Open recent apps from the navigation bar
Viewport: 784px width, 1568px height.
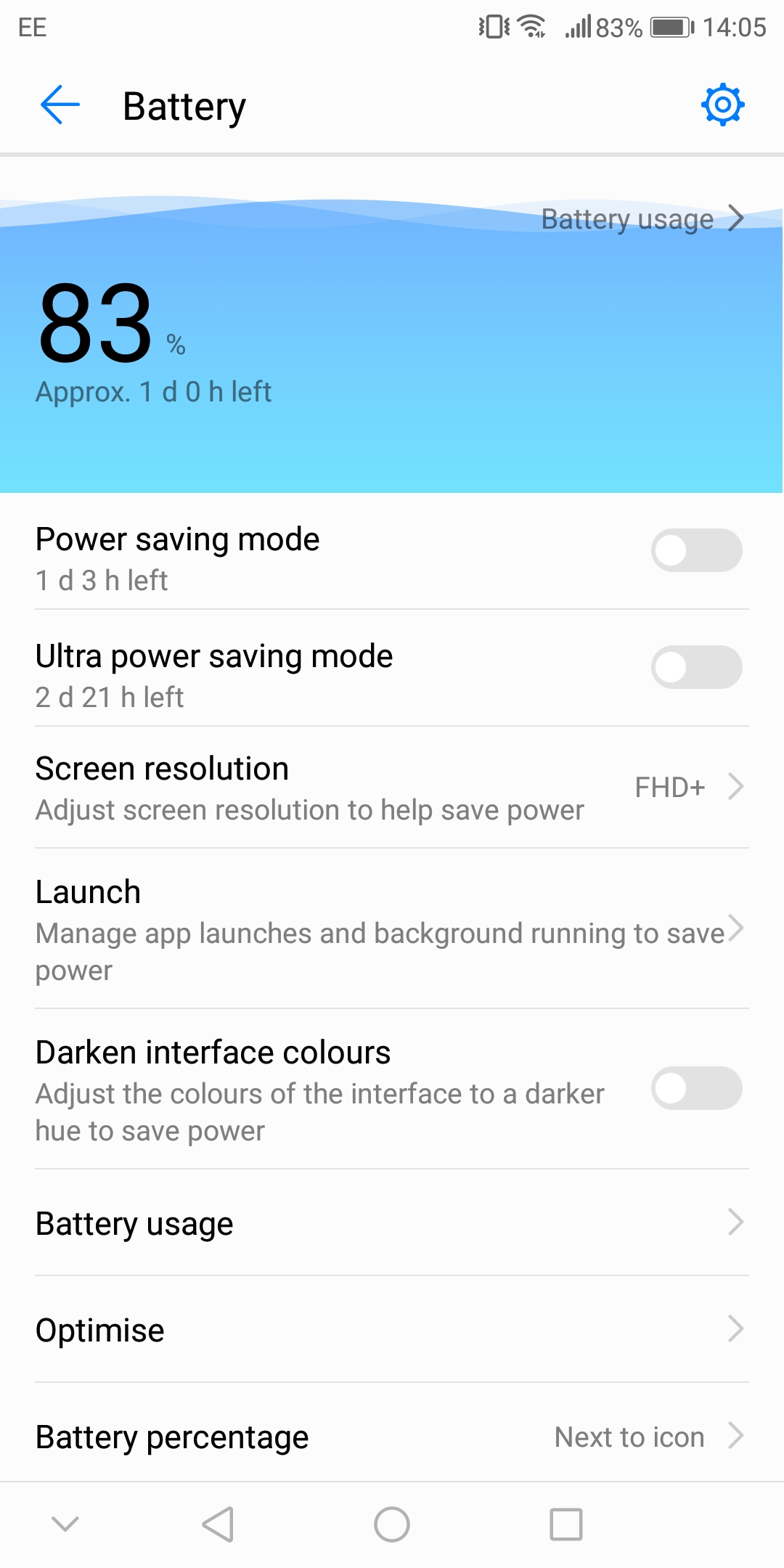[566, 1524]
